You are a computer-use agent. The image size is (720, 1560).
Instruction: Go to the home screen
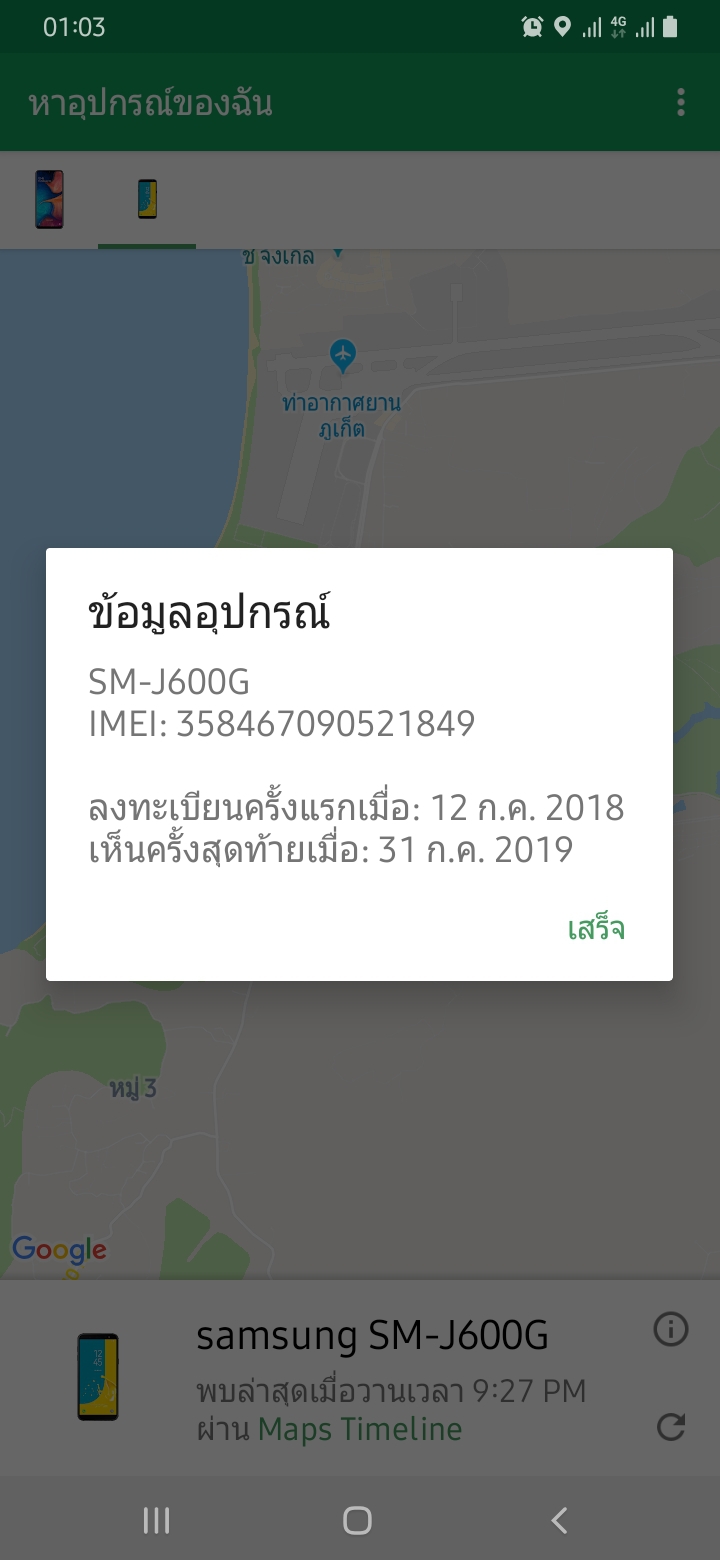(357, 1521)
